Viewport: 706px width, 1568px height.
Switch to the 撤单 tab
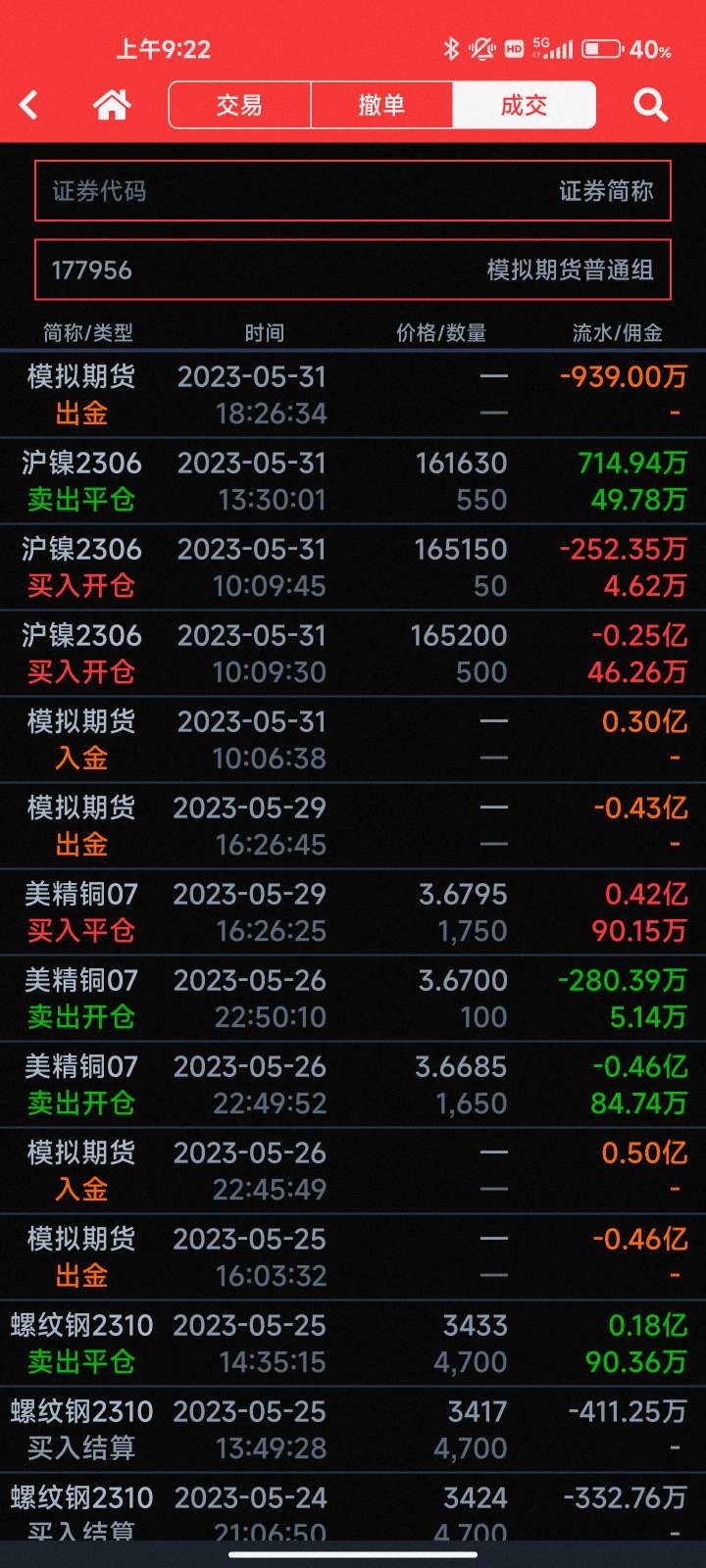pyautogui.click(x=381, y=105)
